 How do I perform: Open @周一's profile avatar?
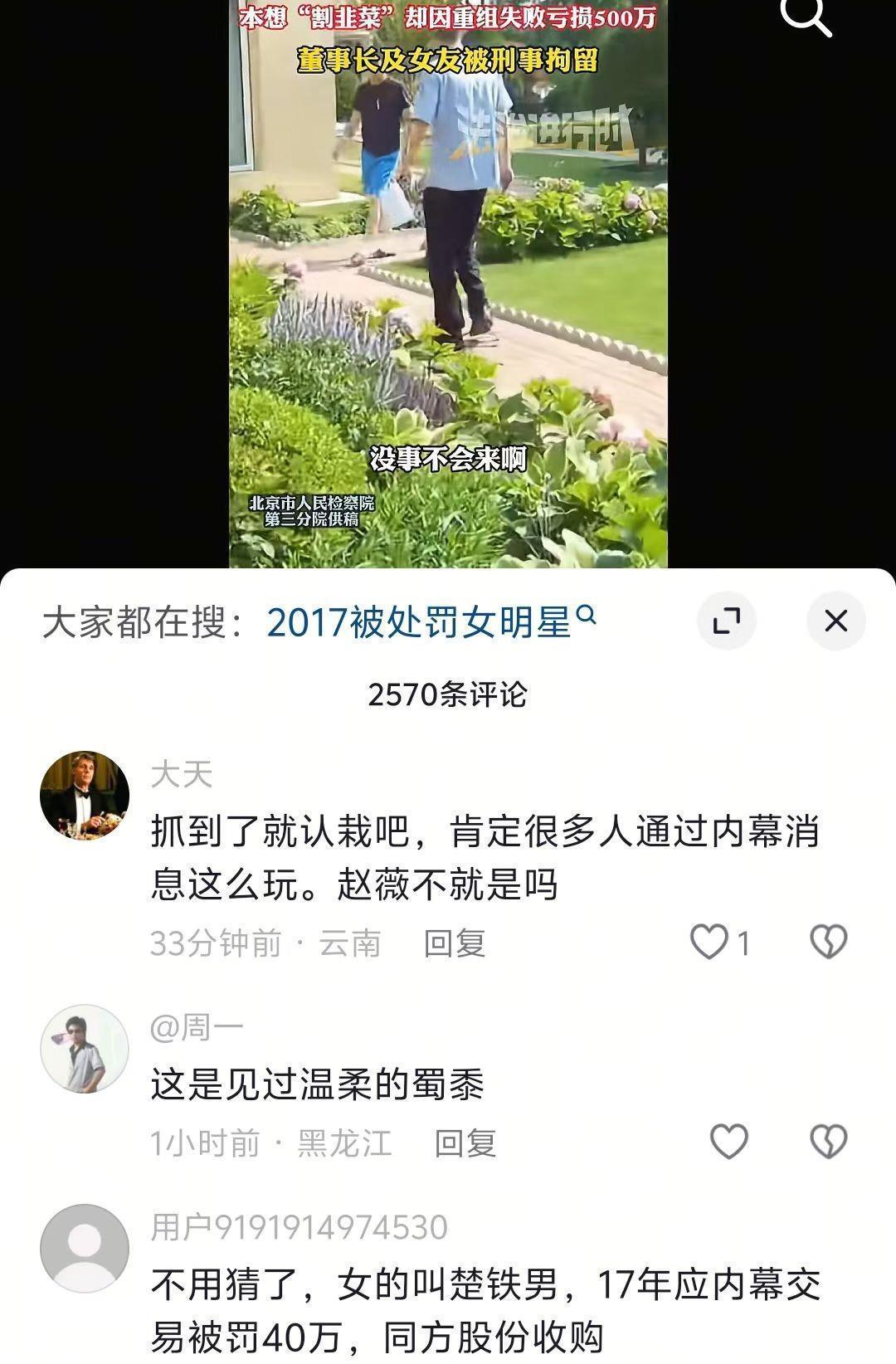(85, 1049)
